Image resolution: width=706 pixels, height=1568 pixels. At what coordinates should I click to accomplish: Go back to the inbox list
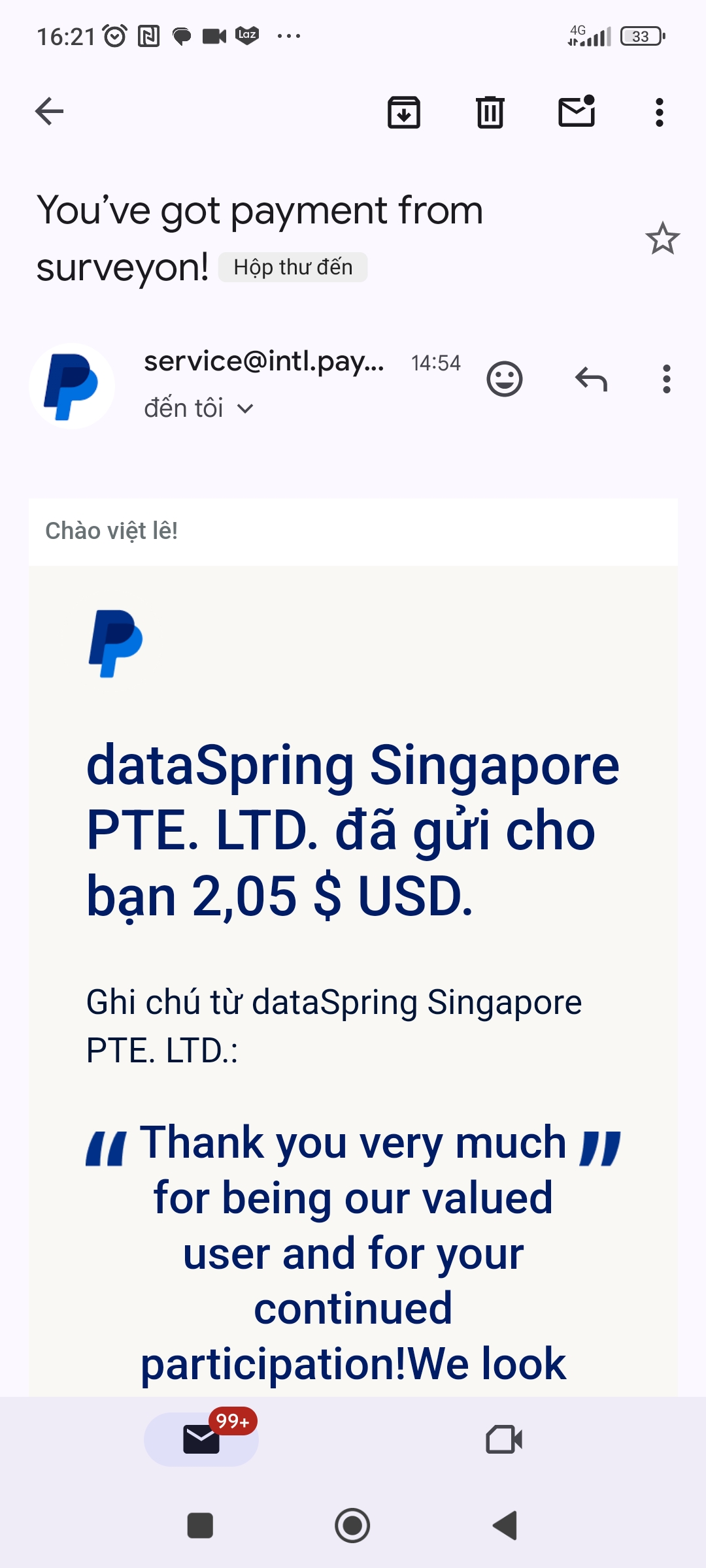(x=50, y=111)
